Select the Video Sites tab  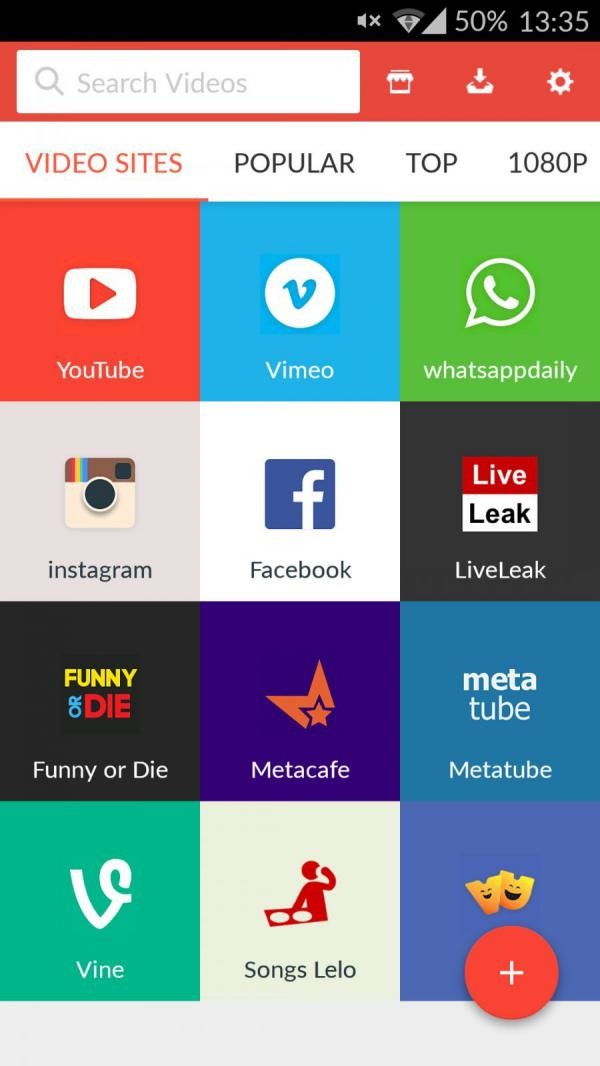(104, 163)
